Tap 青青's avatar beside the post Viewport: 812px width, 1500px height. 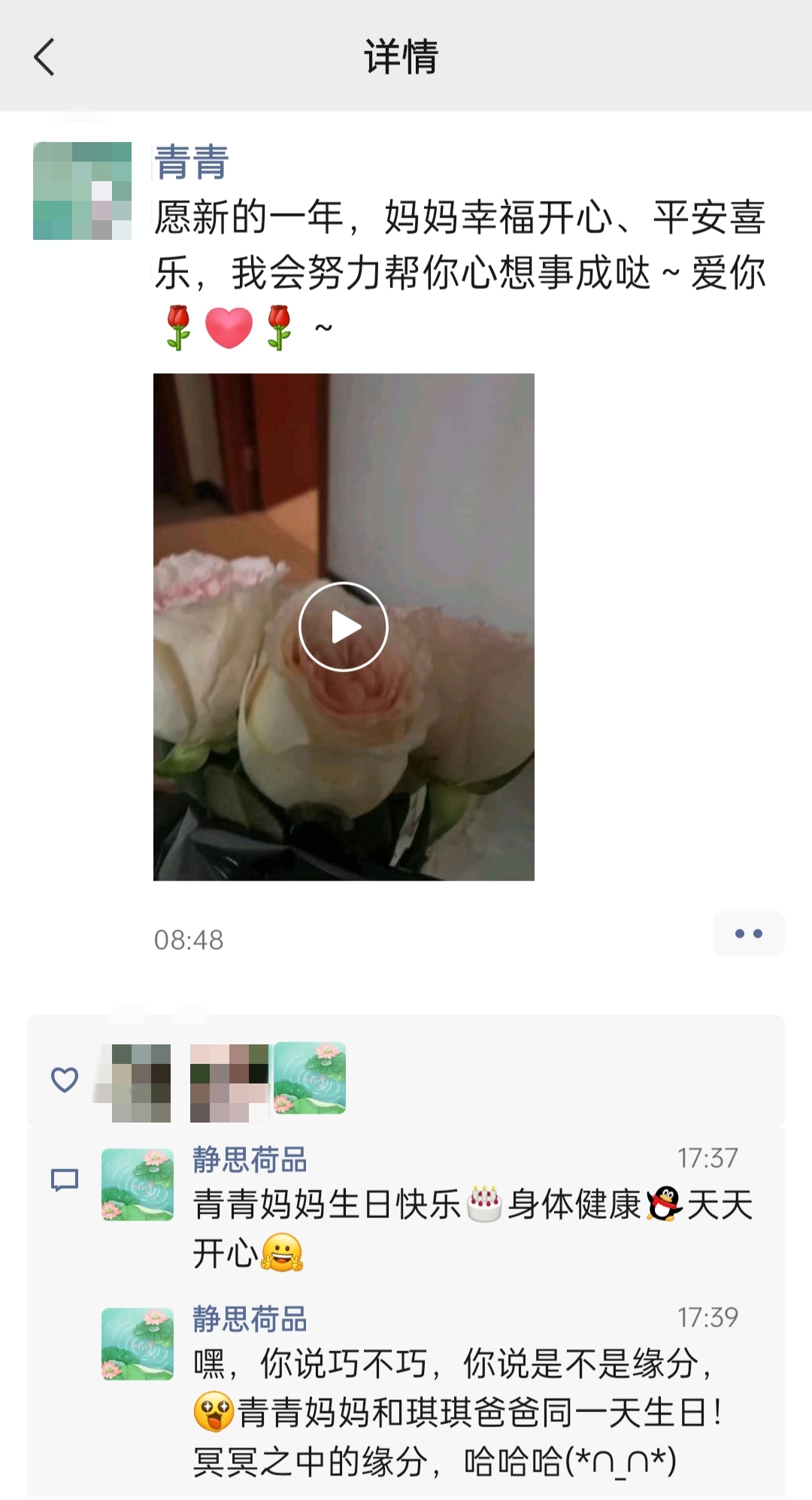[83, 191]
